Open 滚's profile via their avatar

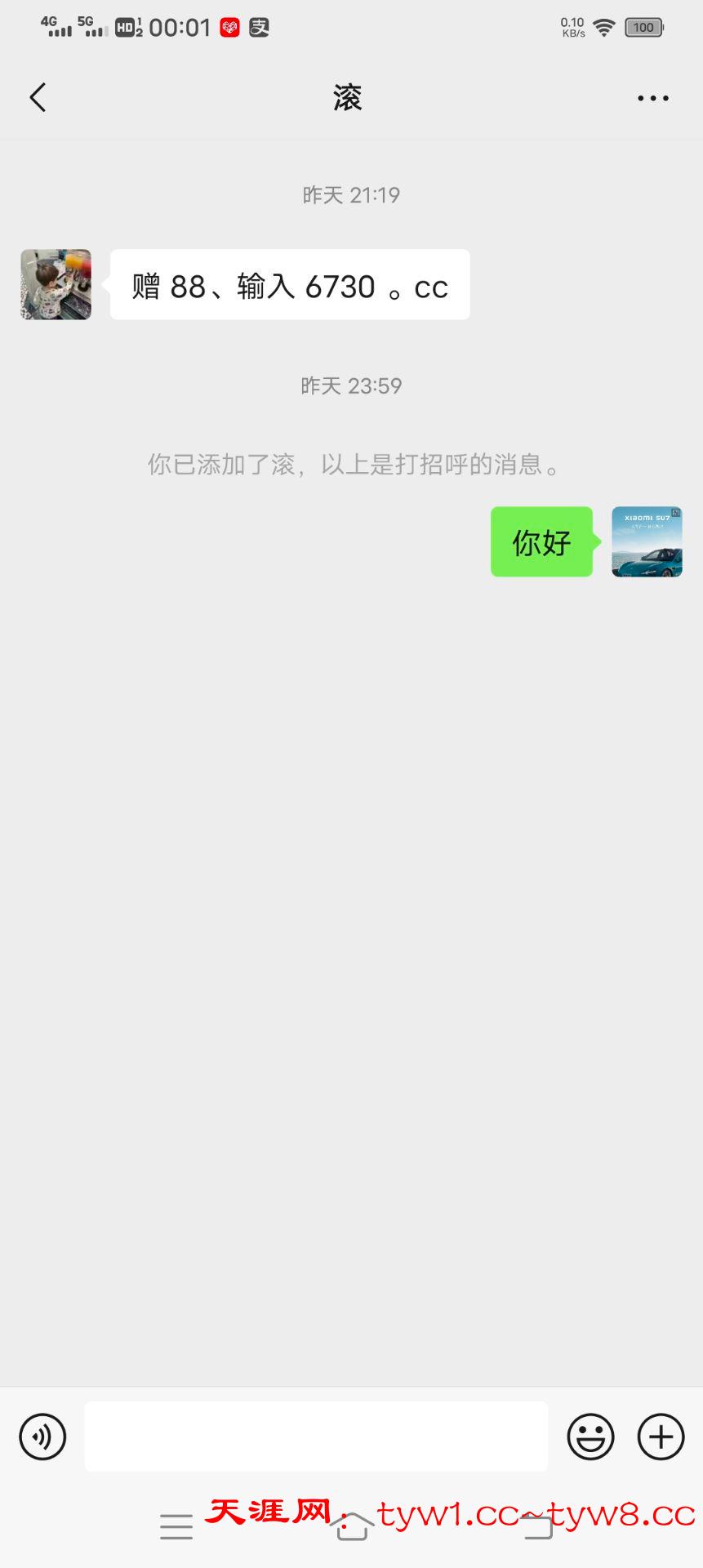56,284
